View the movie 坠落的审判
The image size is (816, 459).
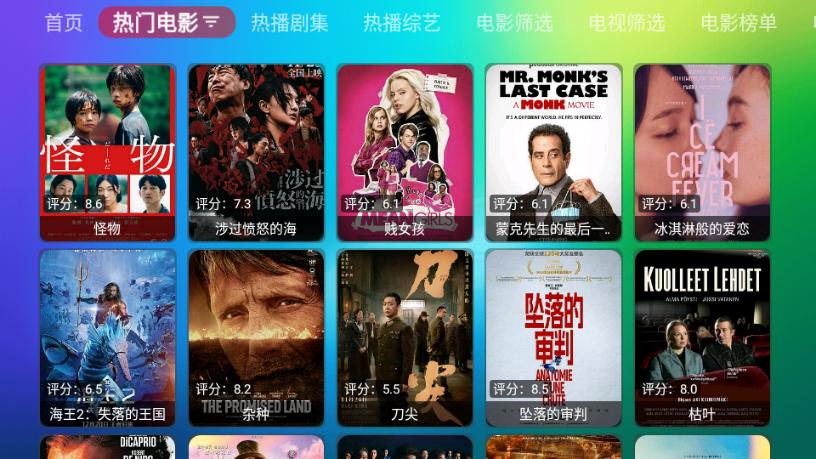pyautogui.click(x=553, y=337)
